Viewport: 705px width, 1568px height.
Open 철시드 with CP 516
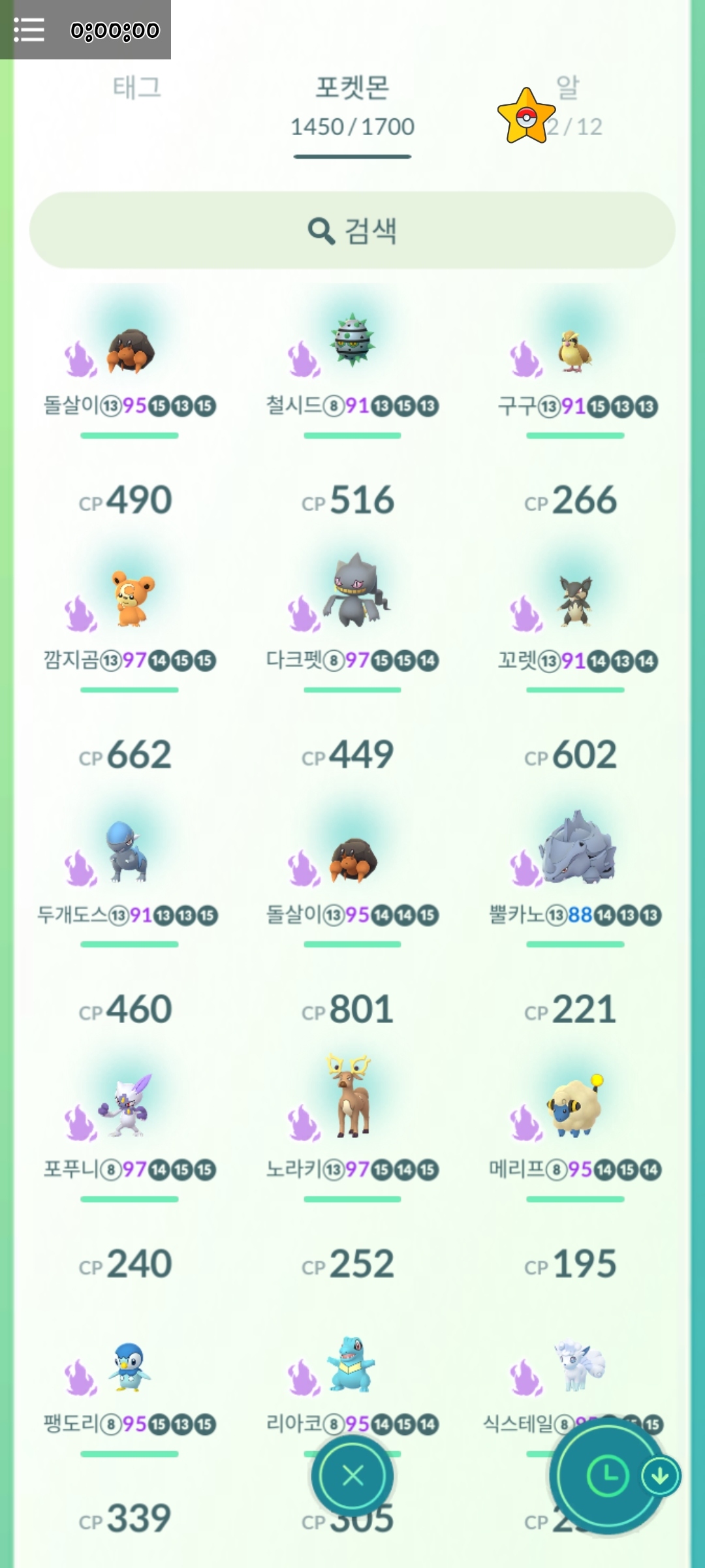(x=352, y=343)
